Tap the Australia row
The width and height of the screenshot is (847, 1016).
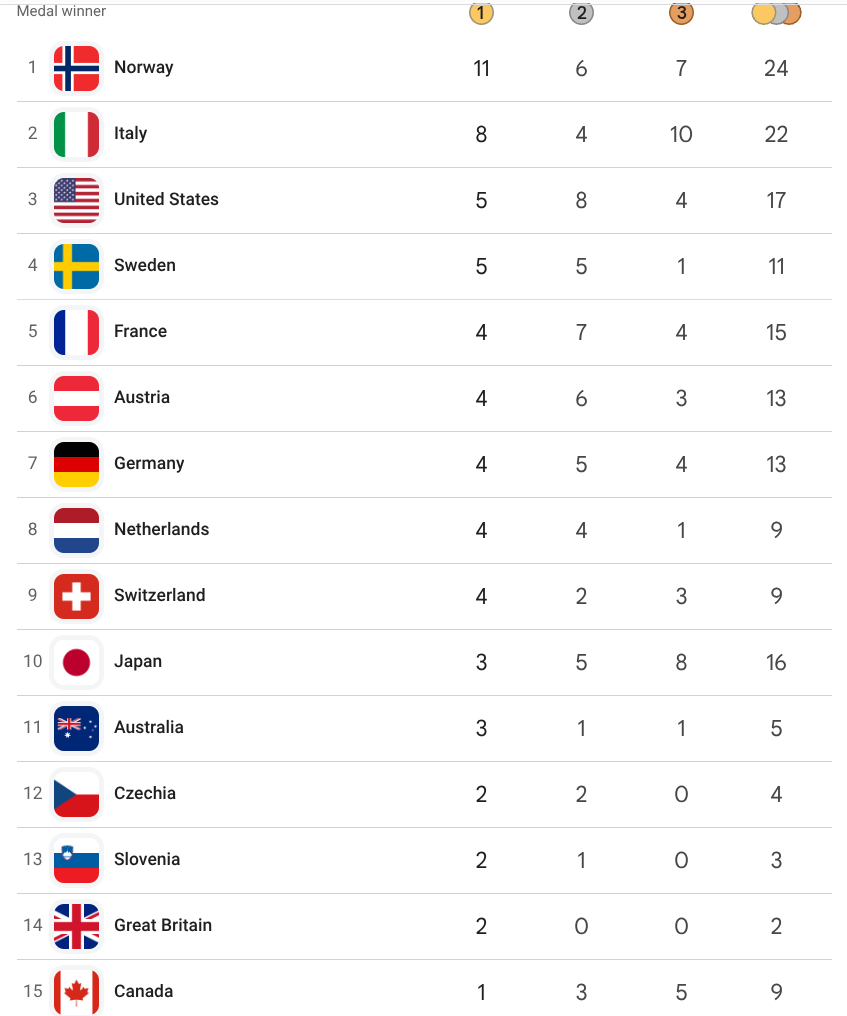point(148,728)
